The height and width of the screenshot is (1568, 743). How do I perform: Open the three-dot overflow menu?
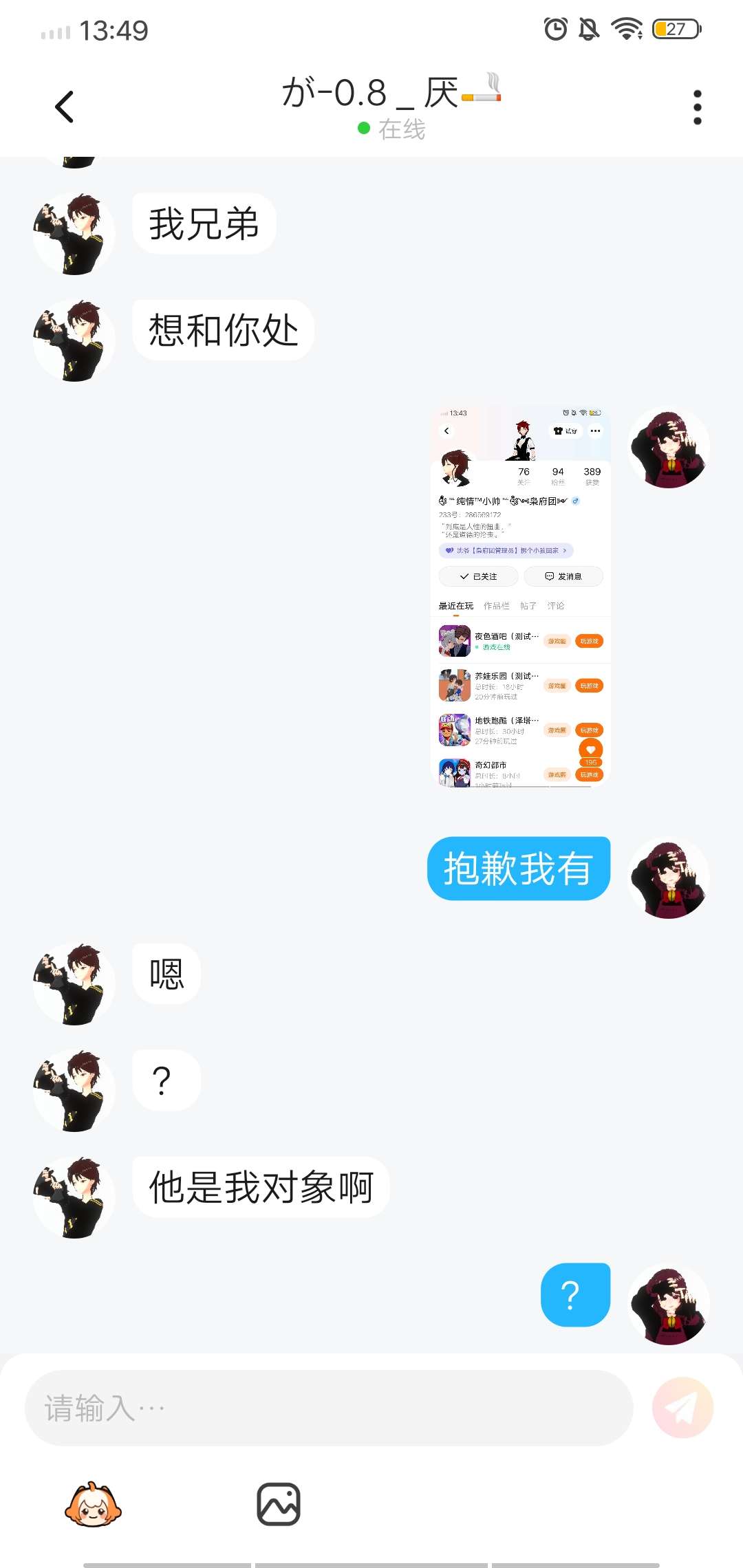(697, 107)
